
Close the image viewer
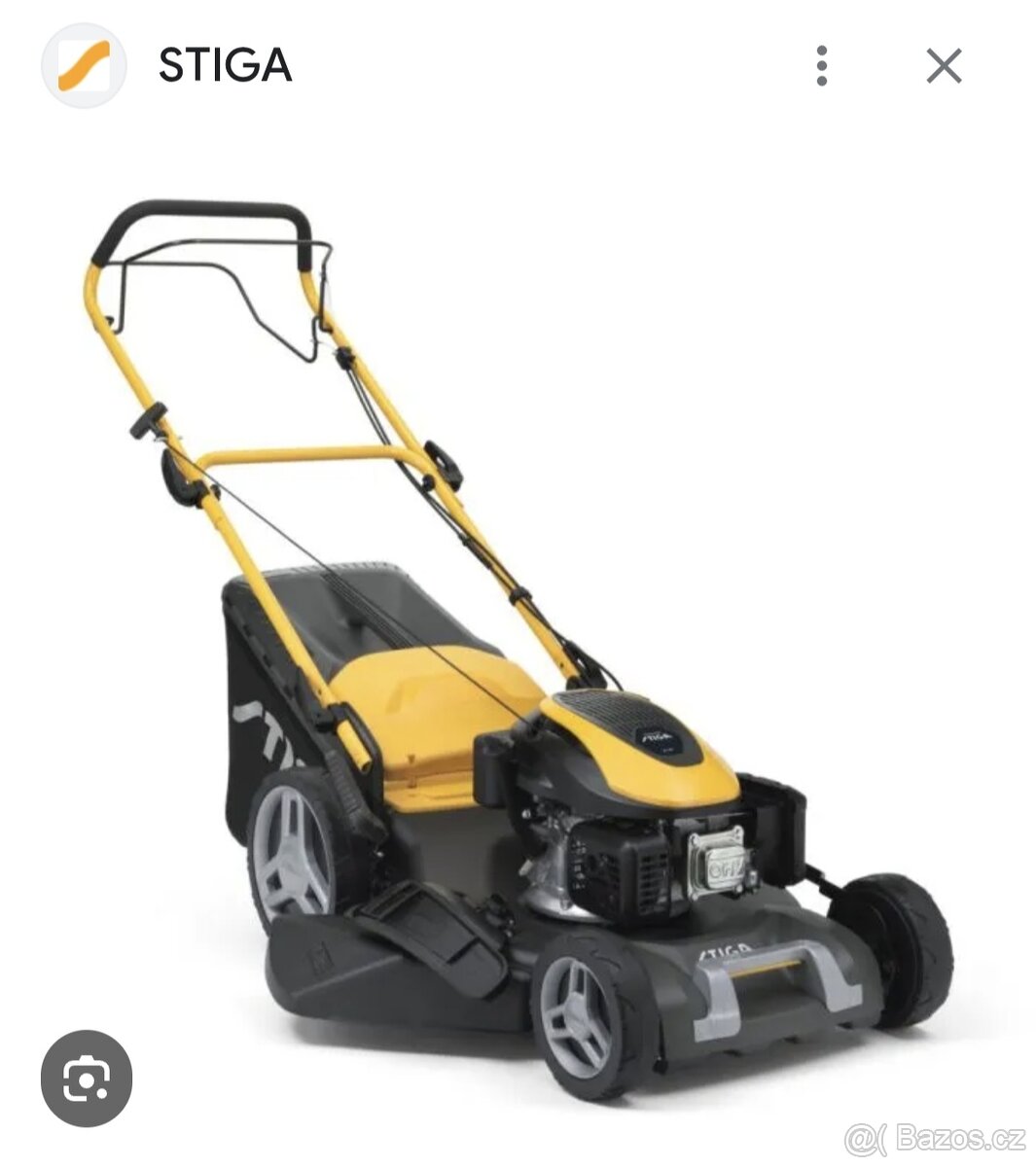(x=943, y=66)
